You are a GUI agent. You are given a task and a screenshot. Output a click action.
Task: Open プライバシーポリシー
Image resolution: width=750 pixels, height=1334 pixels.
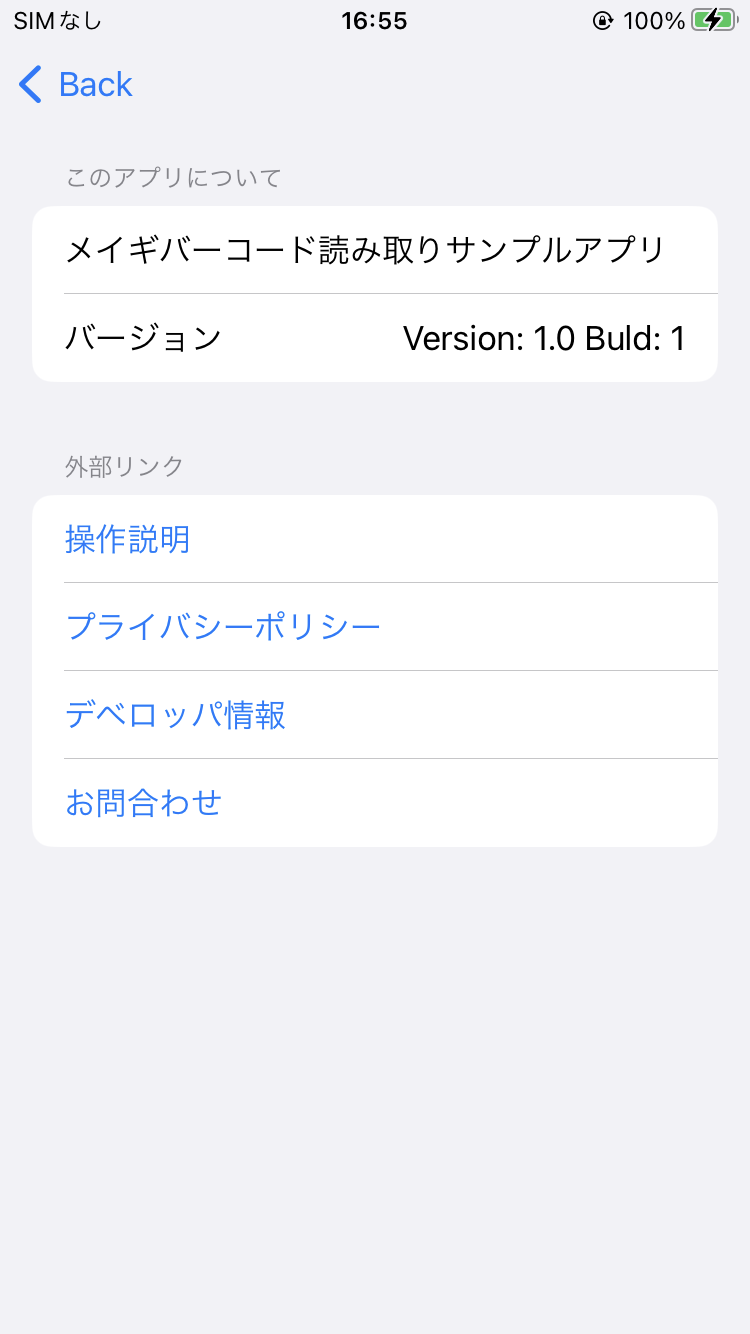(375, 627)
